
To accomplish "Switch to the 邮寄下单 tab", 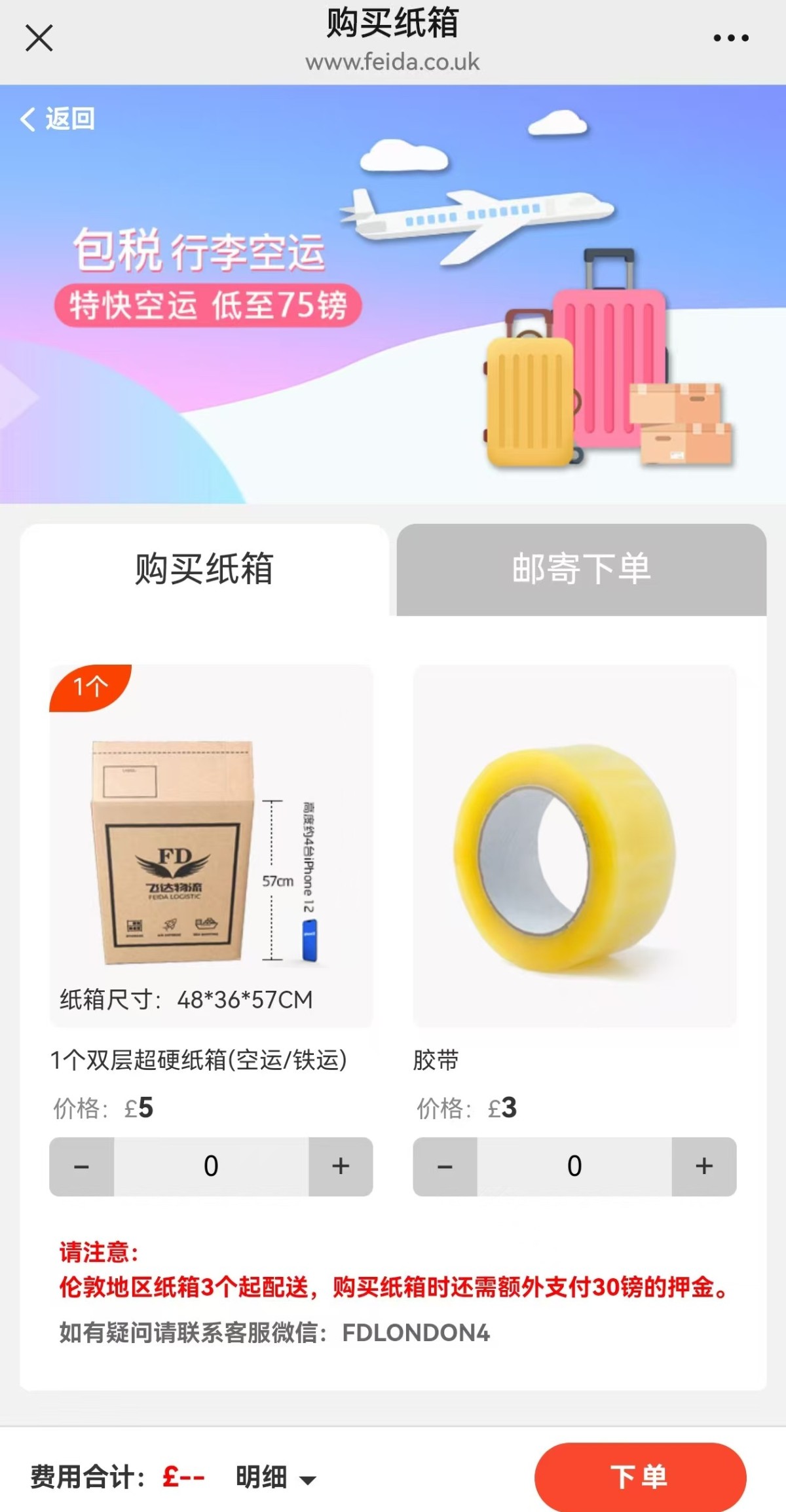I will (x=581, y=569).
